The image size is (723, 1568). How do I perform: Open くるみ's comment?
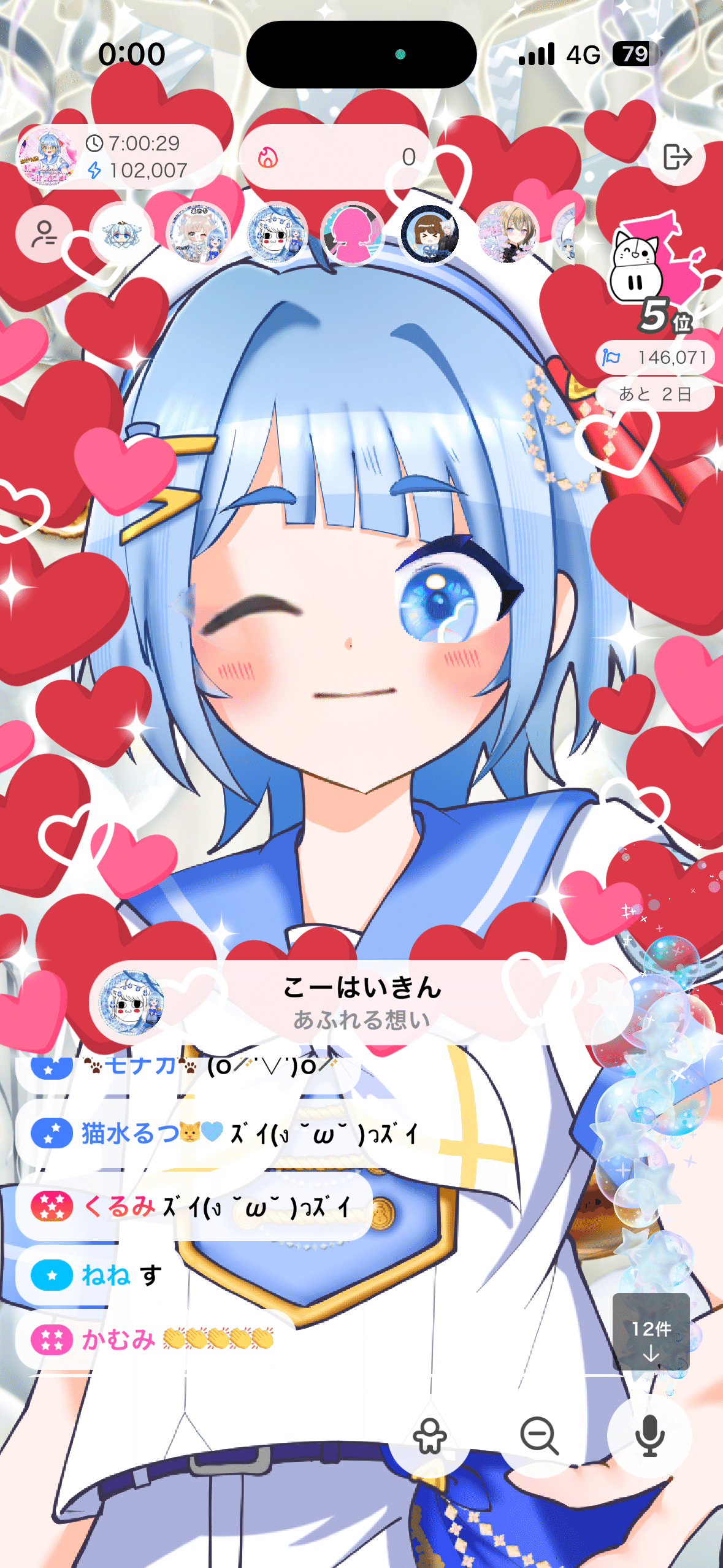(194, 1207)
